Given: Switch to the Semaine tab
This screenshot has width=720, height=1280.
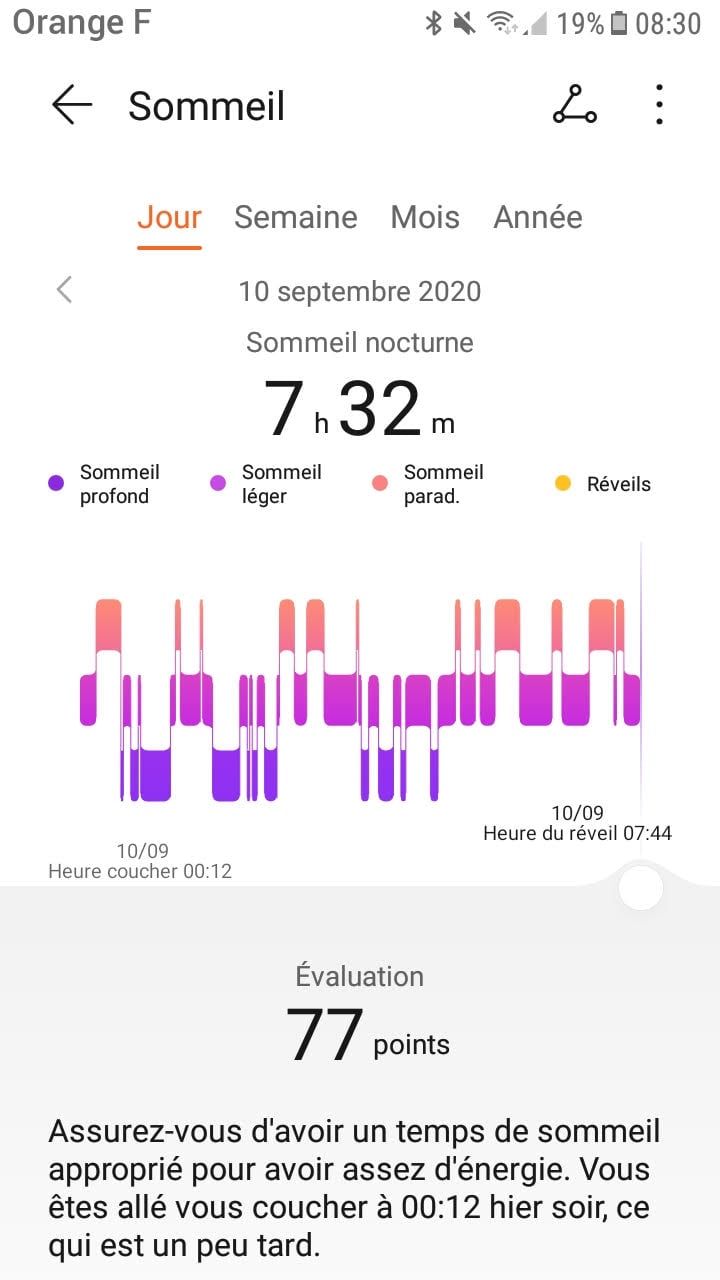Looking at the screenshot, I should pyautogui.click(x=295, y=217).
